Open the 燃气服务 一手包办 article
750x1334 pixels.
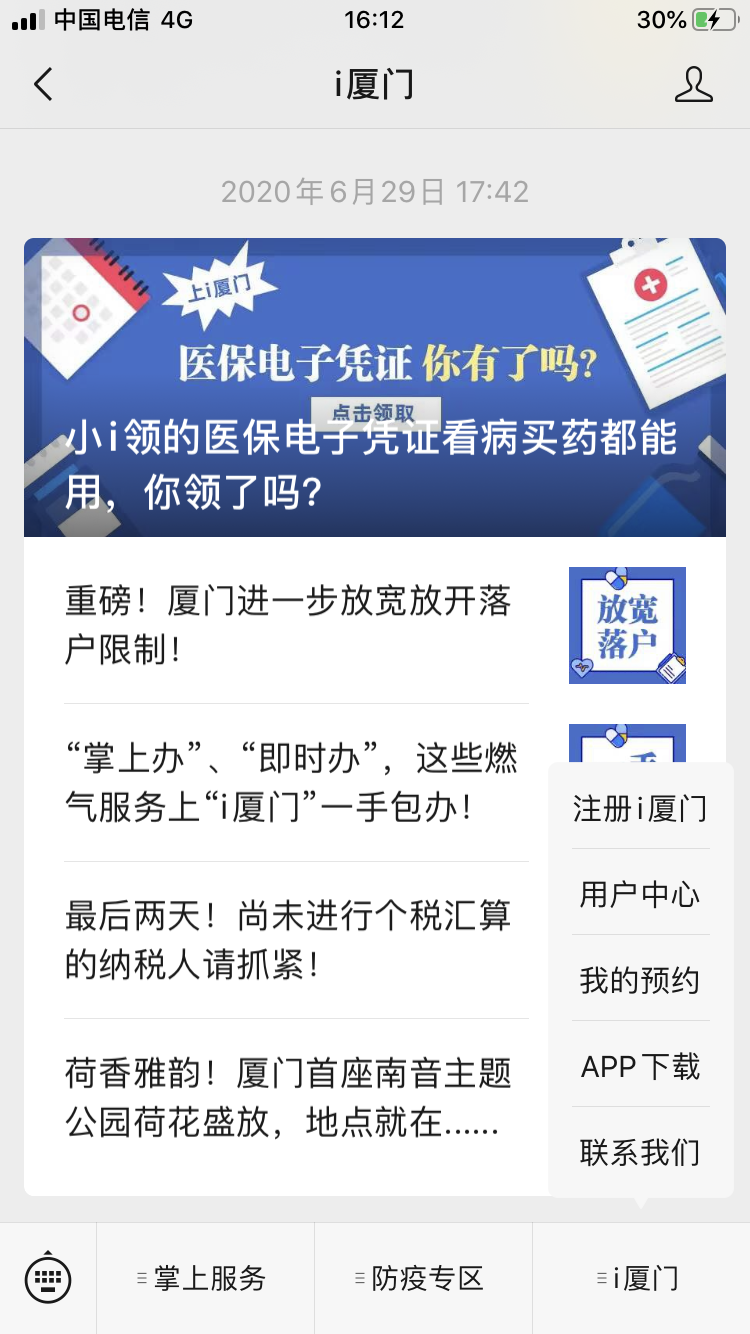pos(290,783)
